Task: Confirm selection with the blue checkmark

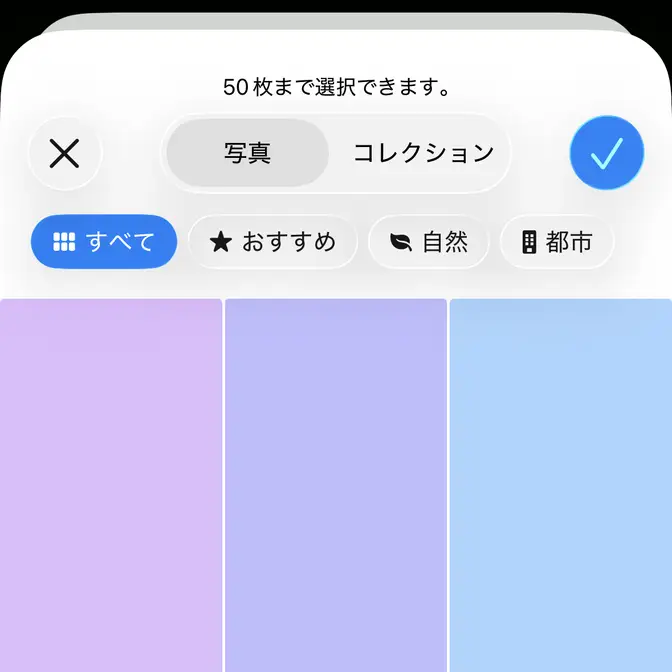Action: (x=606, y=153)
